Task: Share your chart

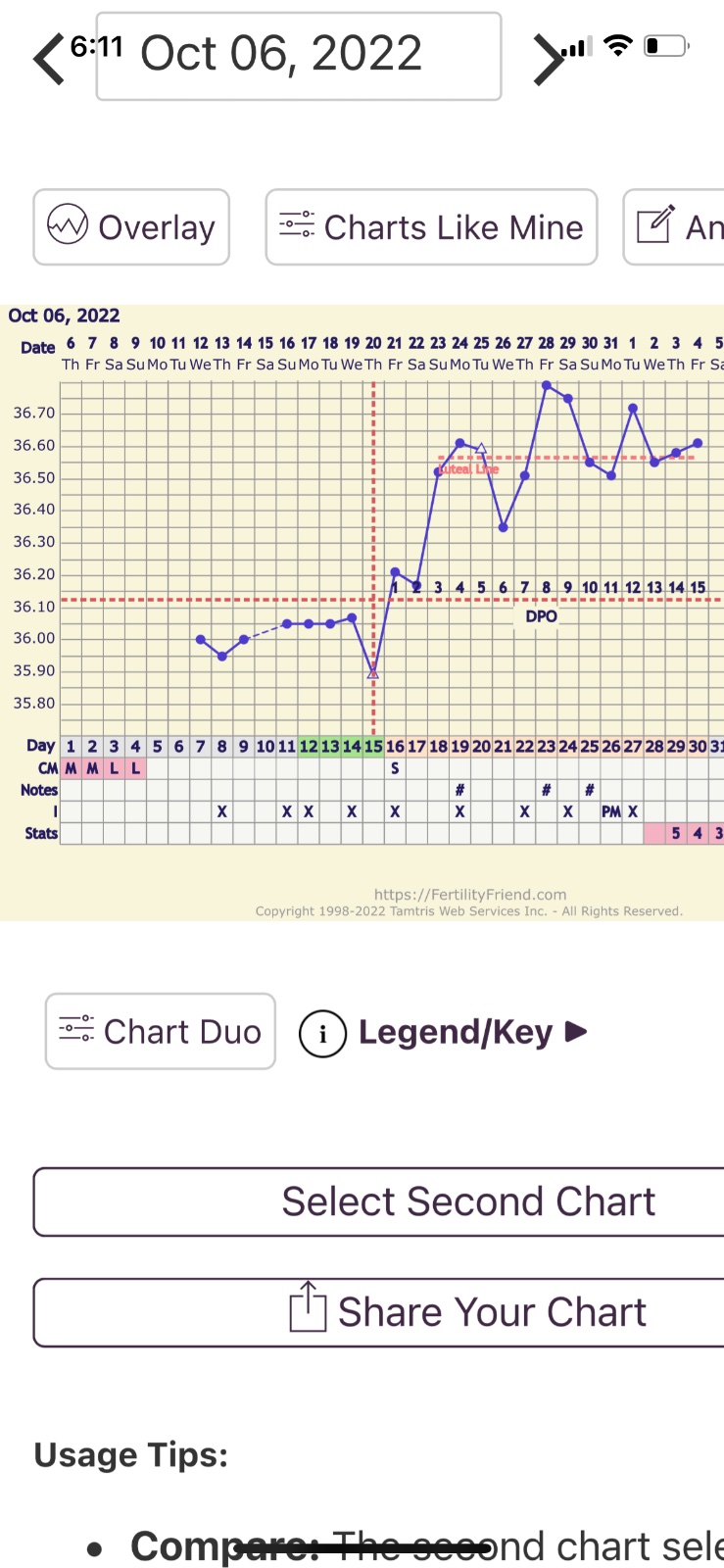Action: coord(468,1312)
